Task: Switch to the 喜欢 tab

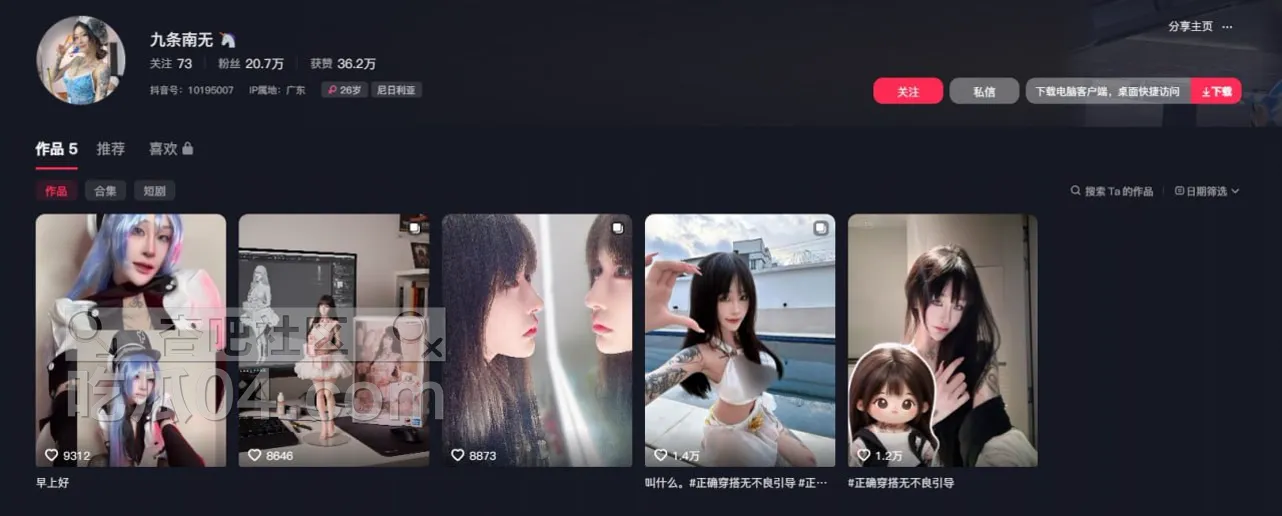Action: pyautogui.click(x=170, y=149)
